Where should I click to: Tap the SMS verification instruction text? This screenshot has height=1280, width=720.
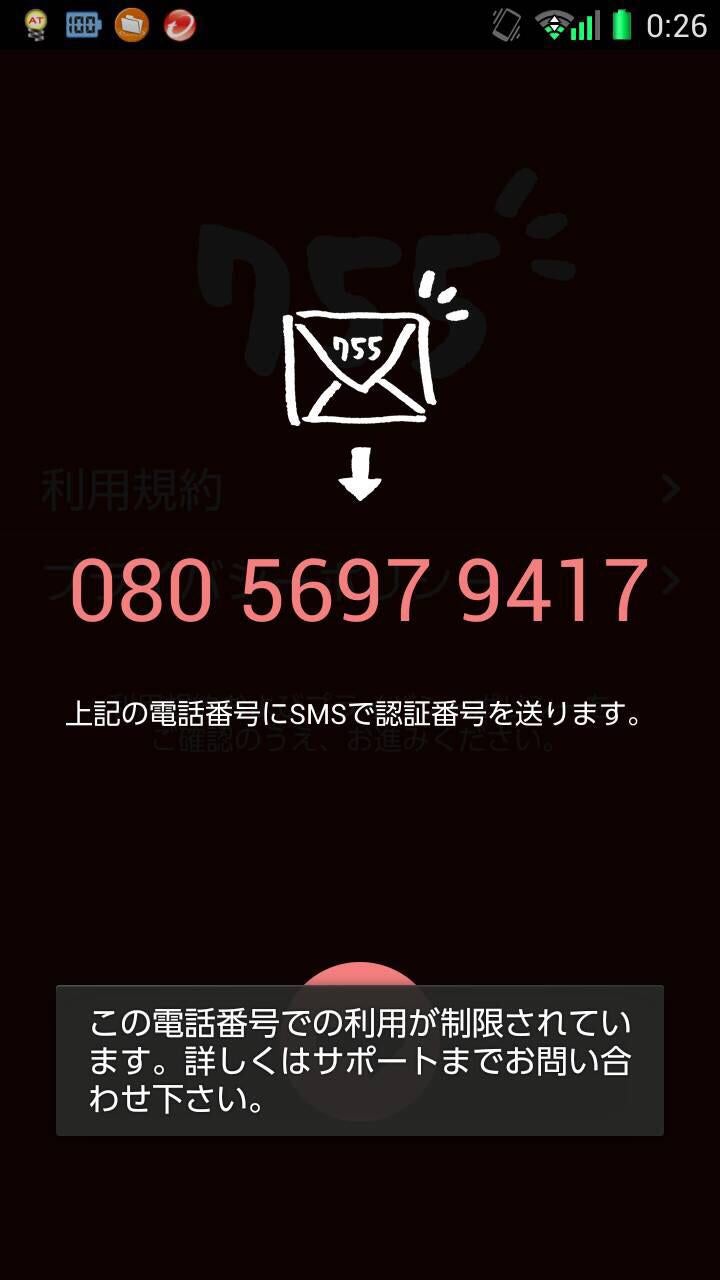click(360, 712)
